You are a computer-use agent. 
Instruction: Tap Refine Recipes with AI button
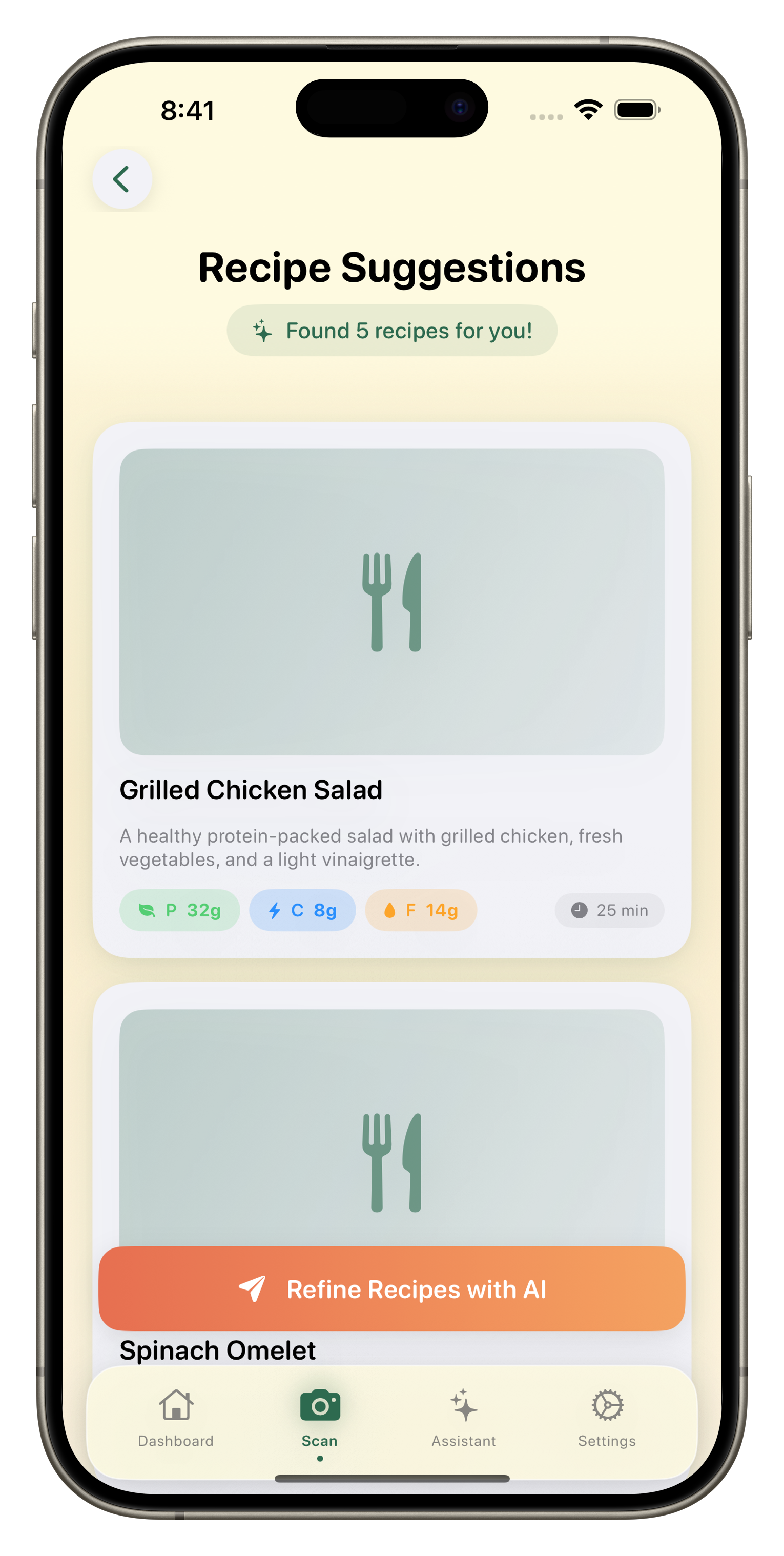click(391, 1289)
